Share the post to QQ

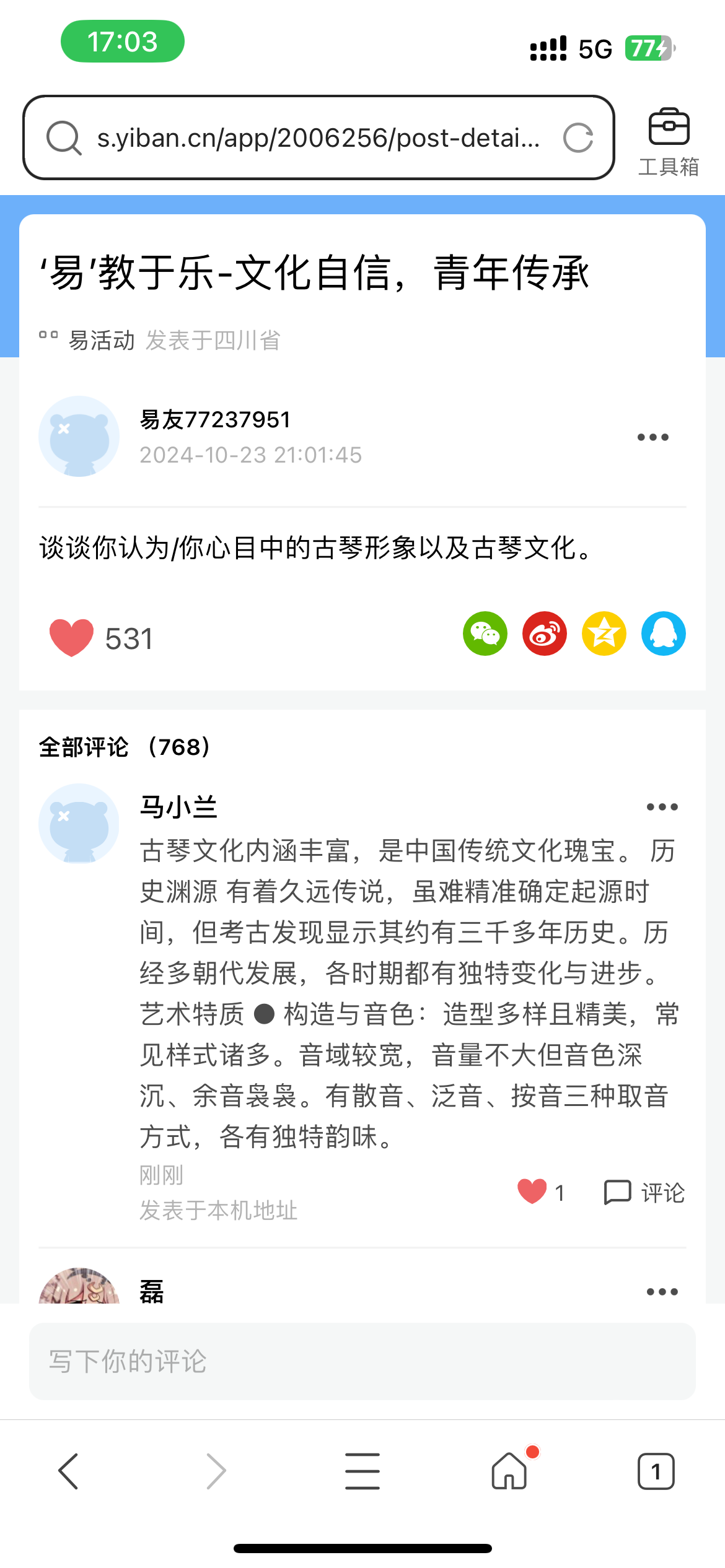coord(664,634)
